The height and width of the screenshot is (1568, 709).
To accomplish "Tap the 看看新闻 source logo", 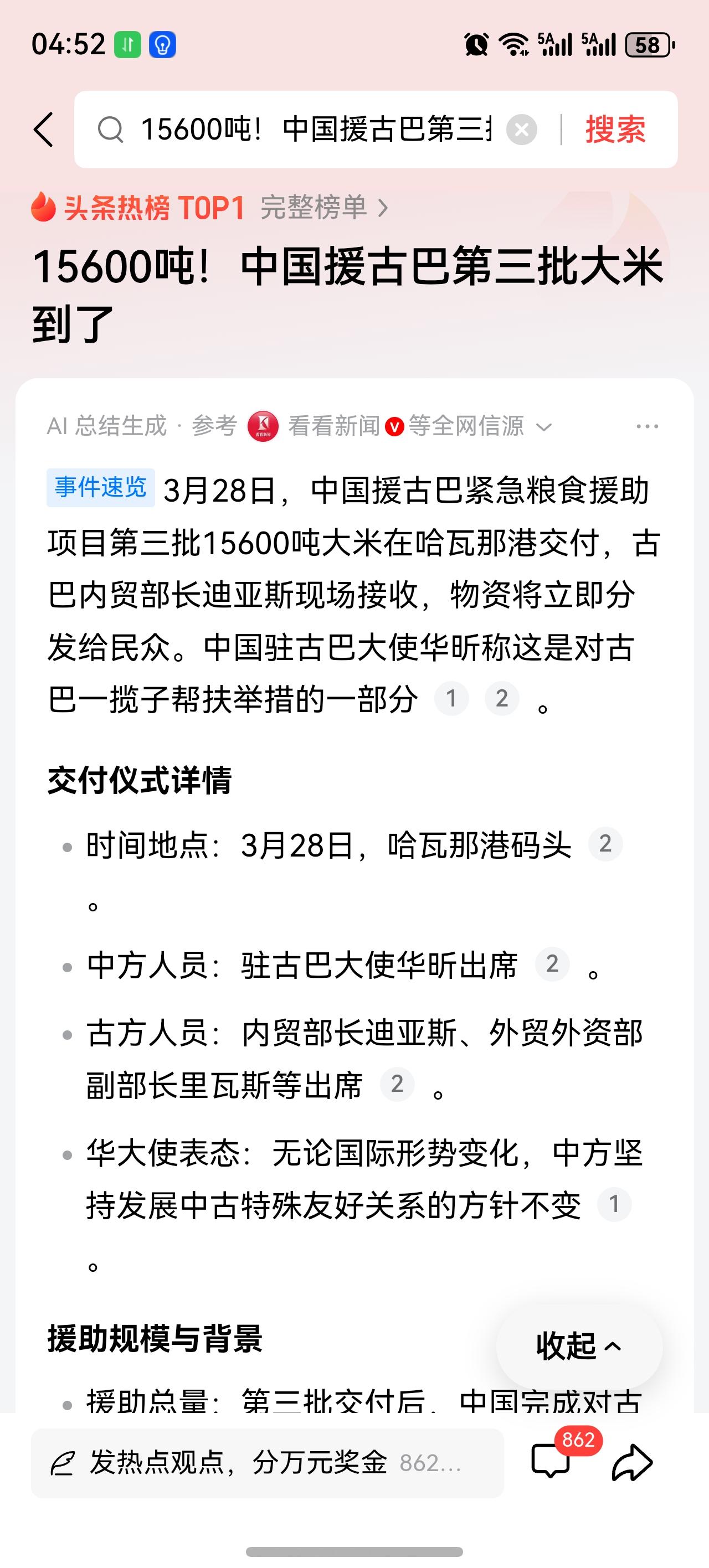I will click(x=263, y=425).
